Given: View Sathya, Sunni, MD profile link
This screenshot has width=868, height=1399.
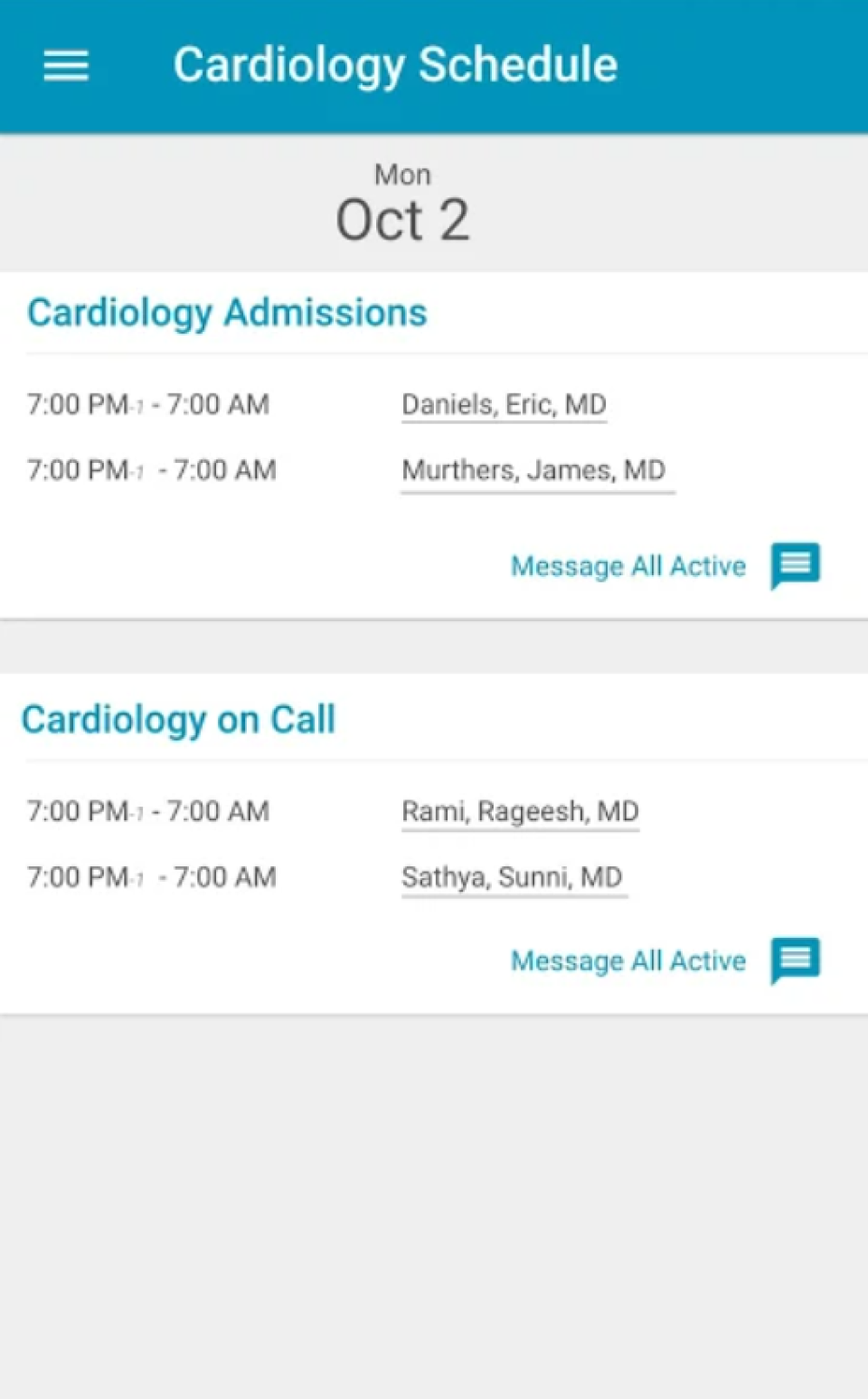Looking at the screenshot, I should coord(512,877).
